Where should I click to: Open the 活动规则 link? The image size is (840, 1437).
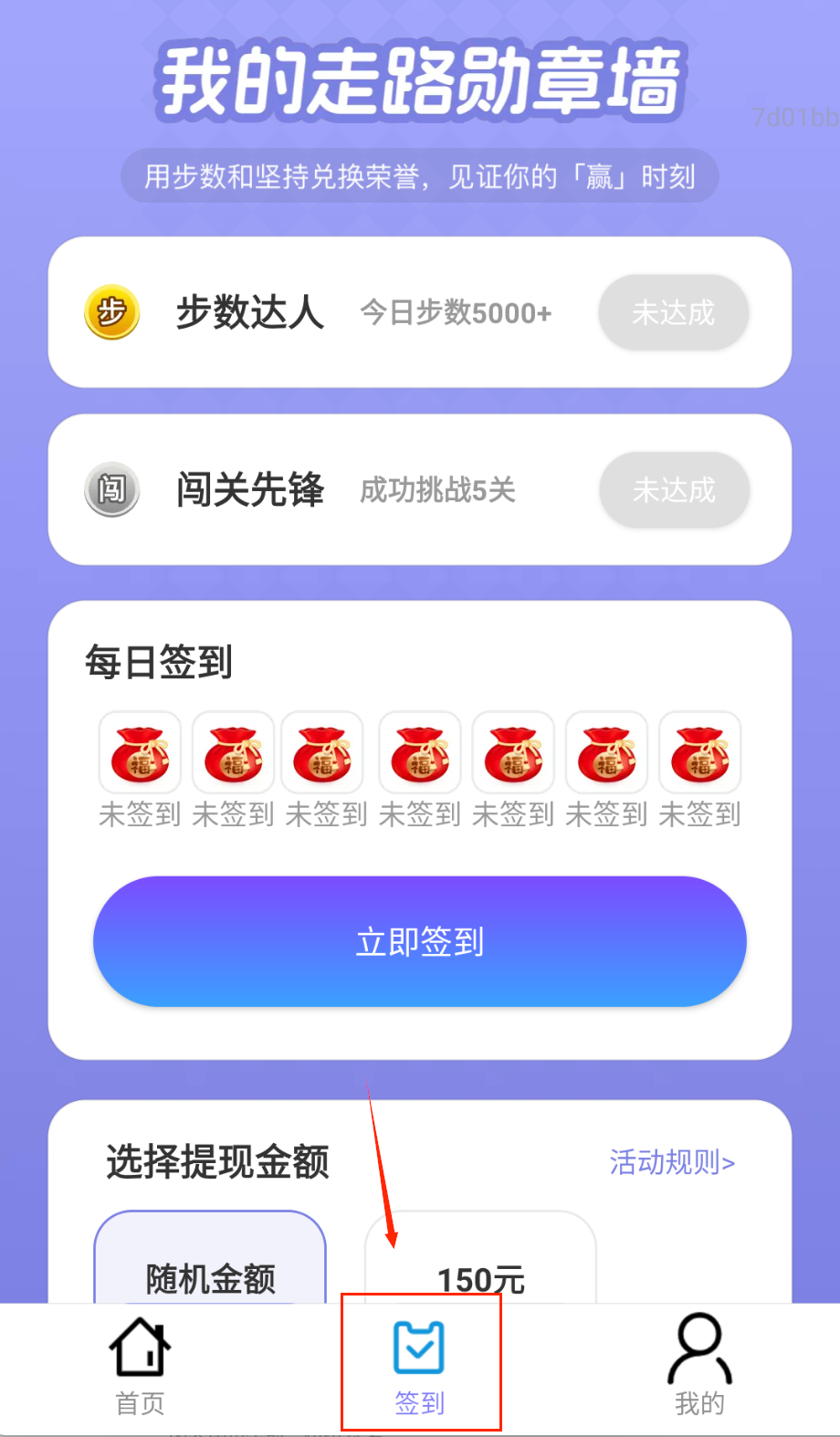(x=672, y=1162)
